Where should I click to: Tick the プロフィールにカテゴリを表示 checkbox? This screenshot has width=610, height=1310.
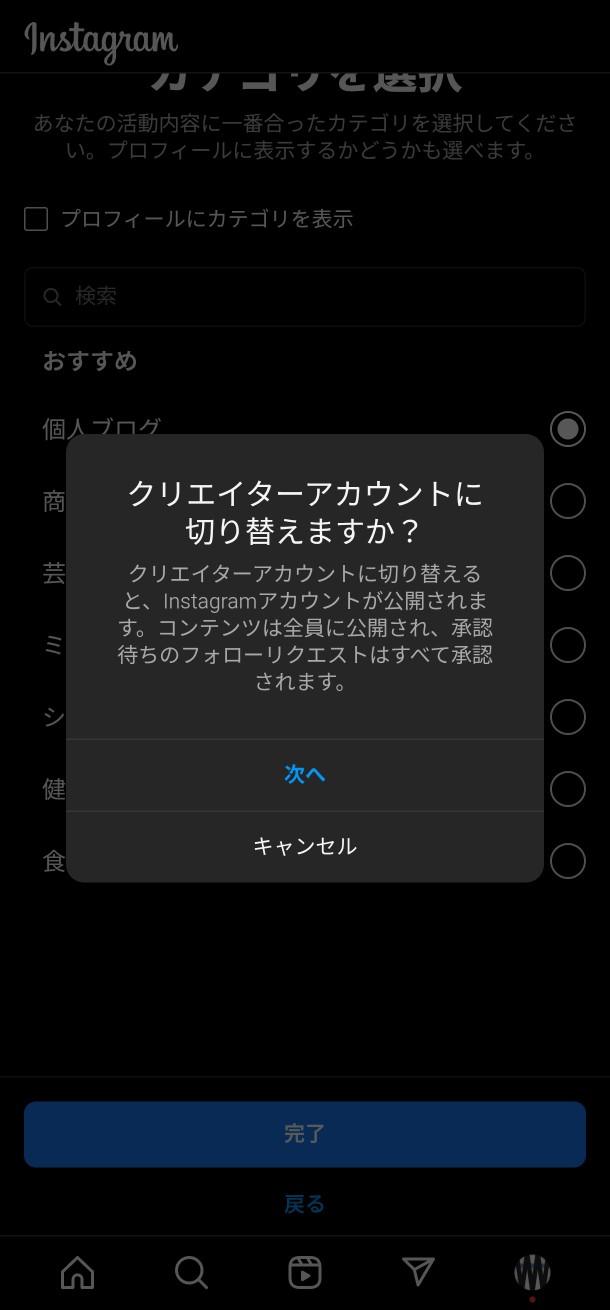[x=36, y=219]
